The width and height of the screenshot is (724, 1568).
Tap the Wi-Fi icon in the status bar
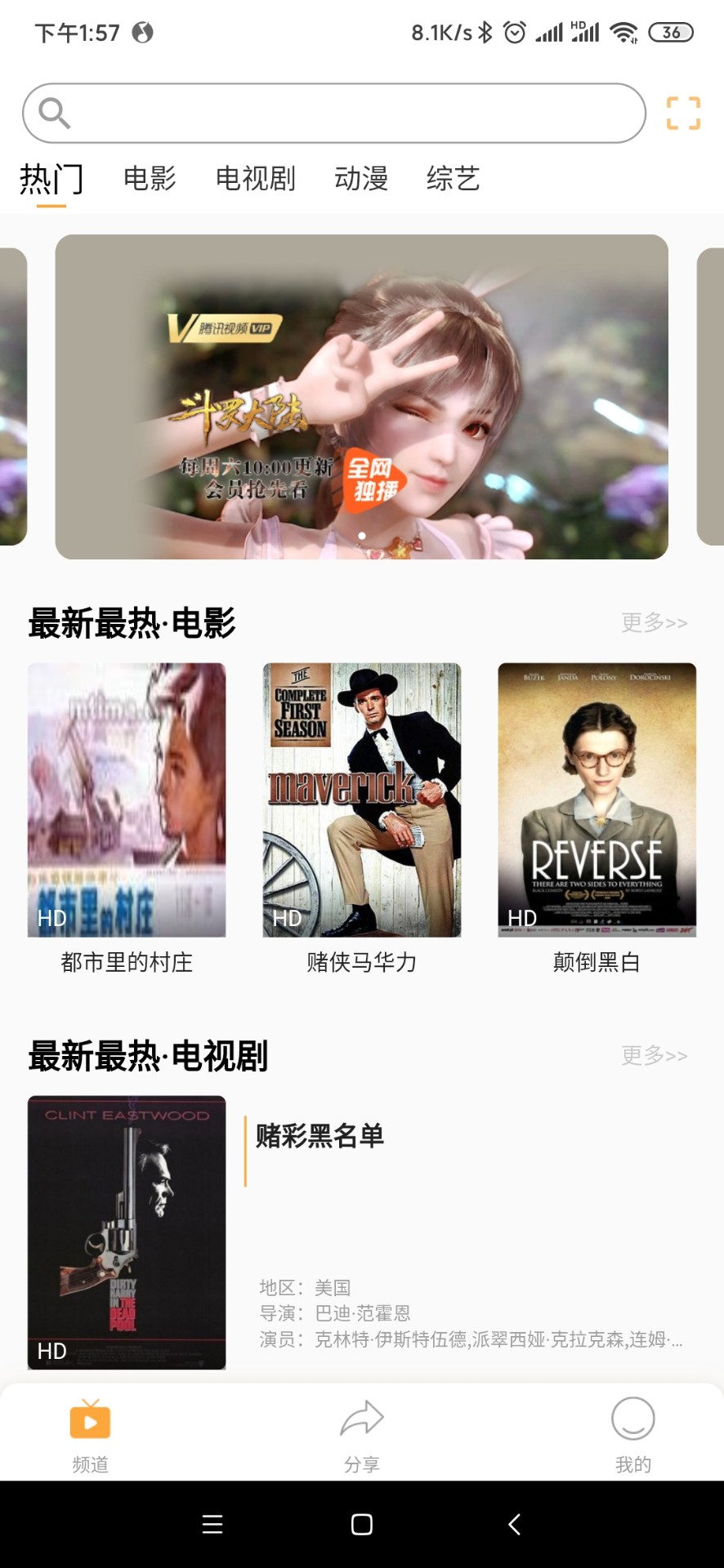(624, 33)
